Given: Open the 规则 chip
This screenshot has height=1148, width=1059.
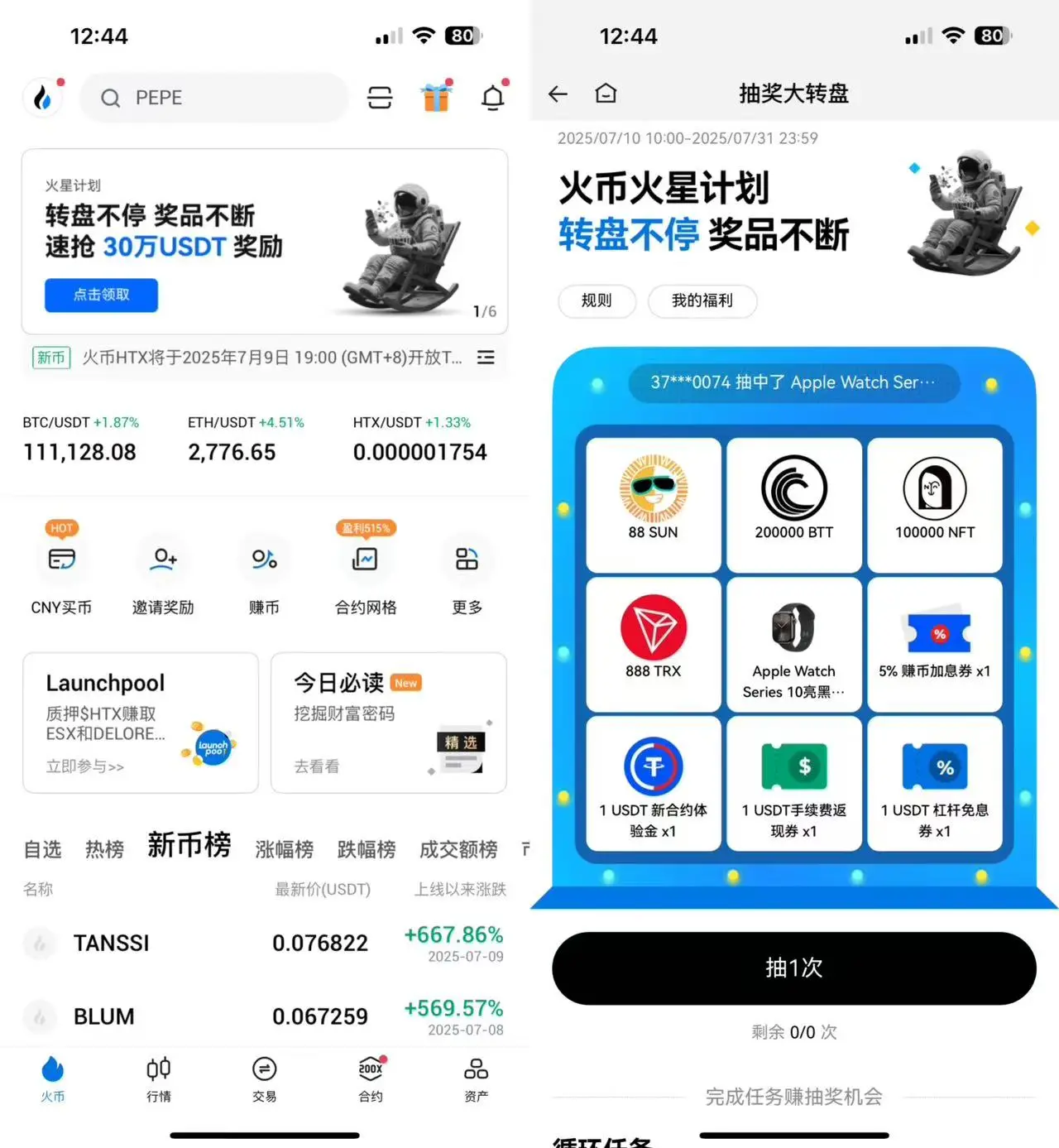Looking at the screenshot, I should click(597, 300).
